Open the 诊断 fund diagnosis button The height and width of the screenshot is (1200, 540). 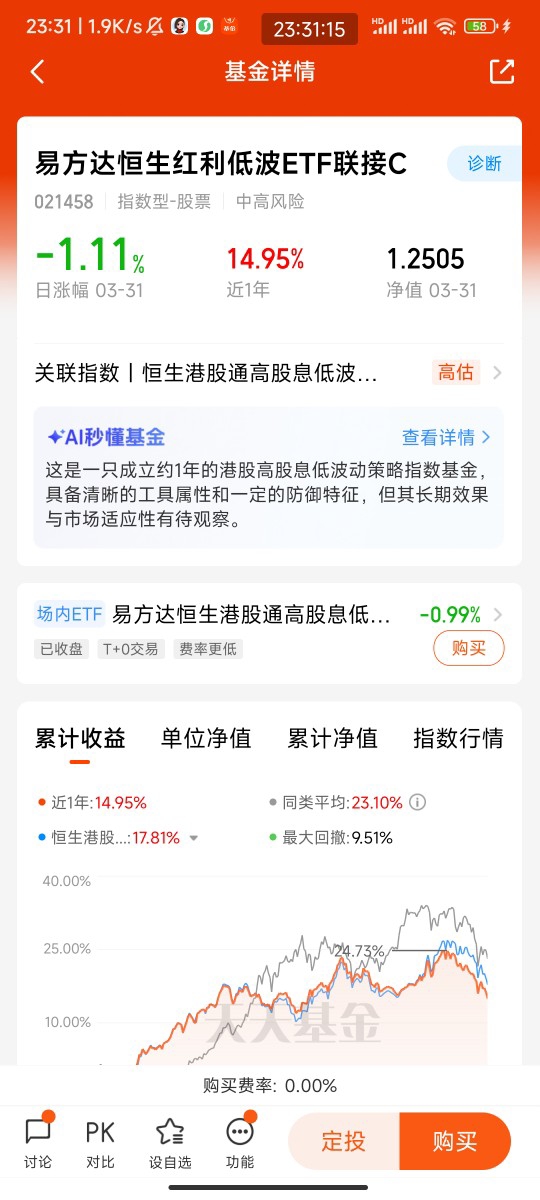(x=484, y=163)
